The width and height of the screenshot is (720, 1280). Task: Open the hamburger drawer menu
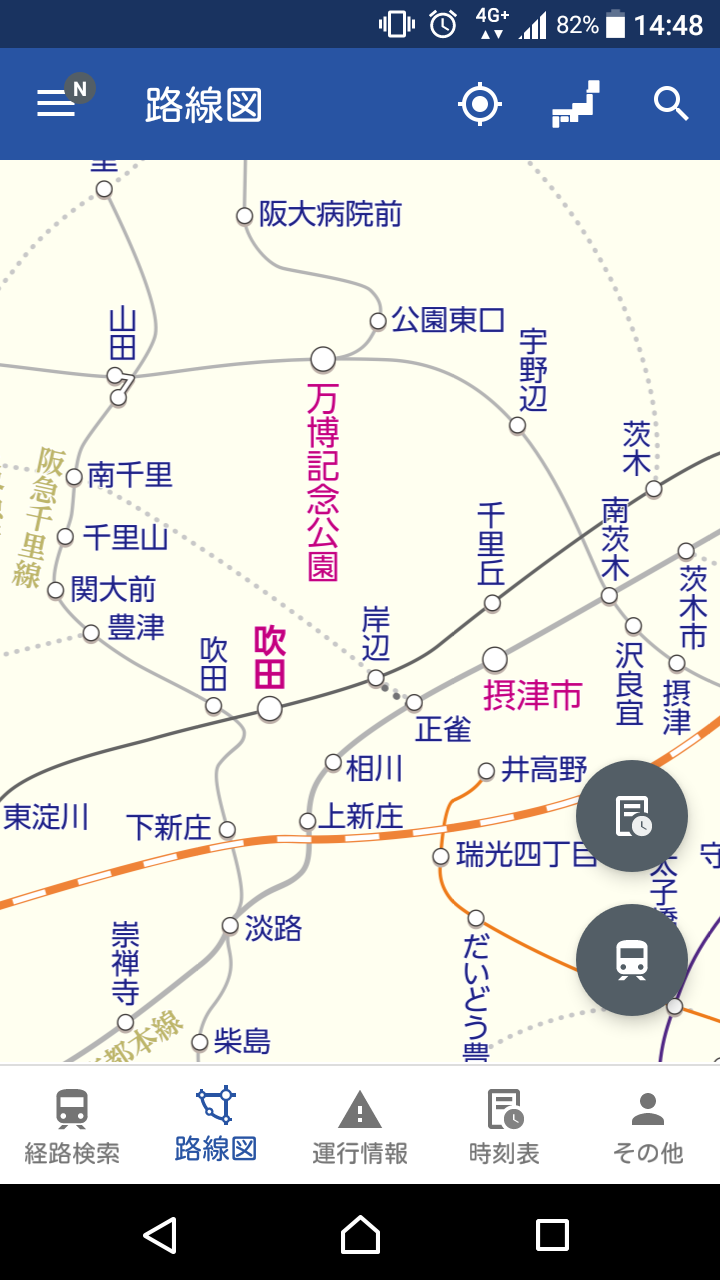point(56,104)
